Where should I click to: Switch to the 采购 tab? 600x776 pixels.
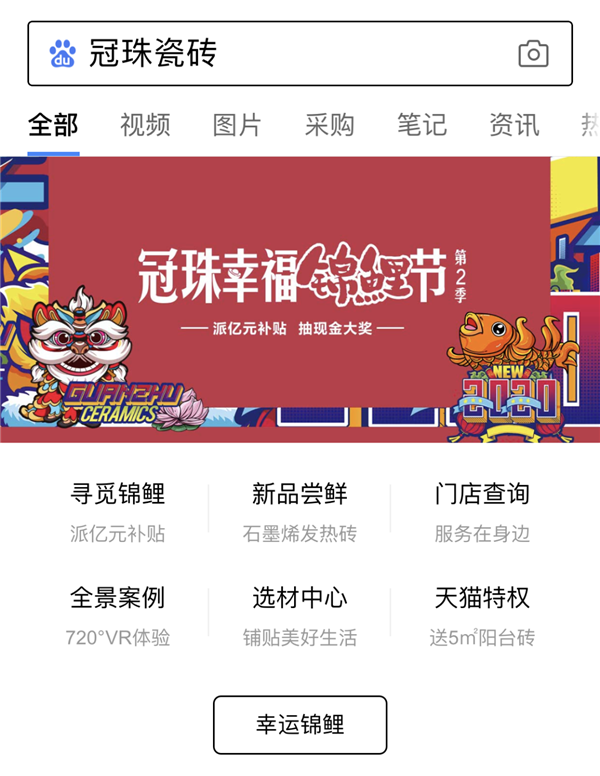[x=329, y=125]
